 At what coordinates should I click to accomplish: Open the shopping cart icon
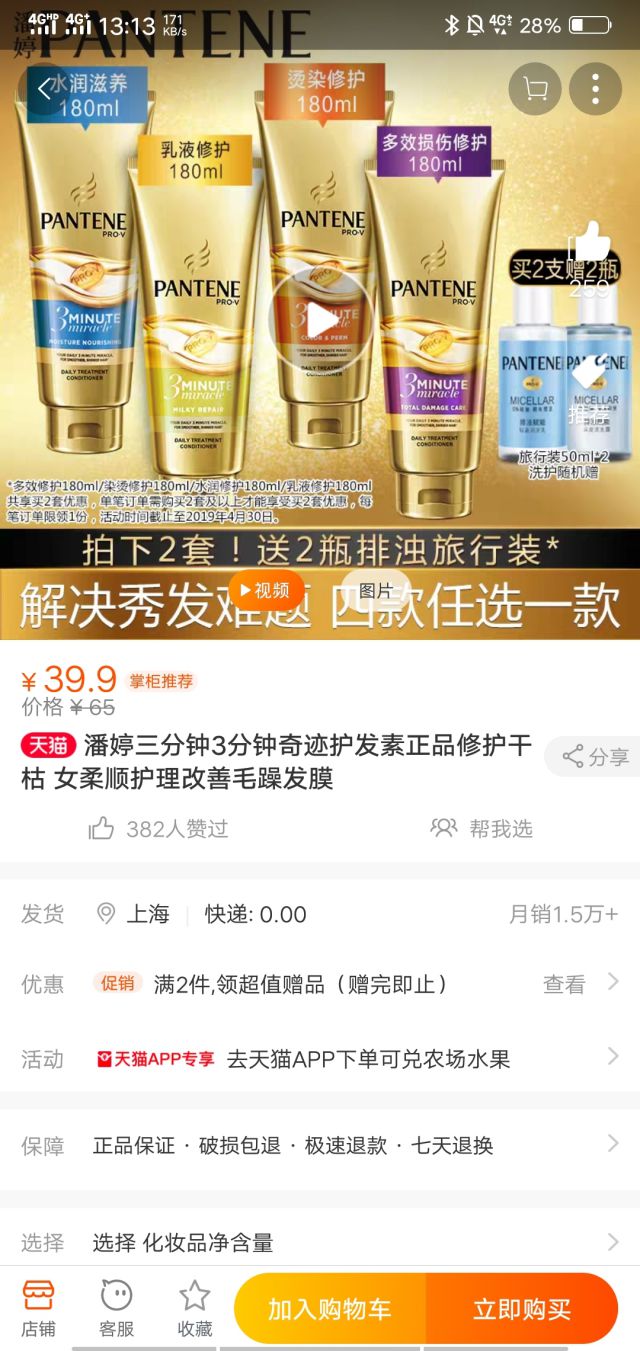point(535,89)
